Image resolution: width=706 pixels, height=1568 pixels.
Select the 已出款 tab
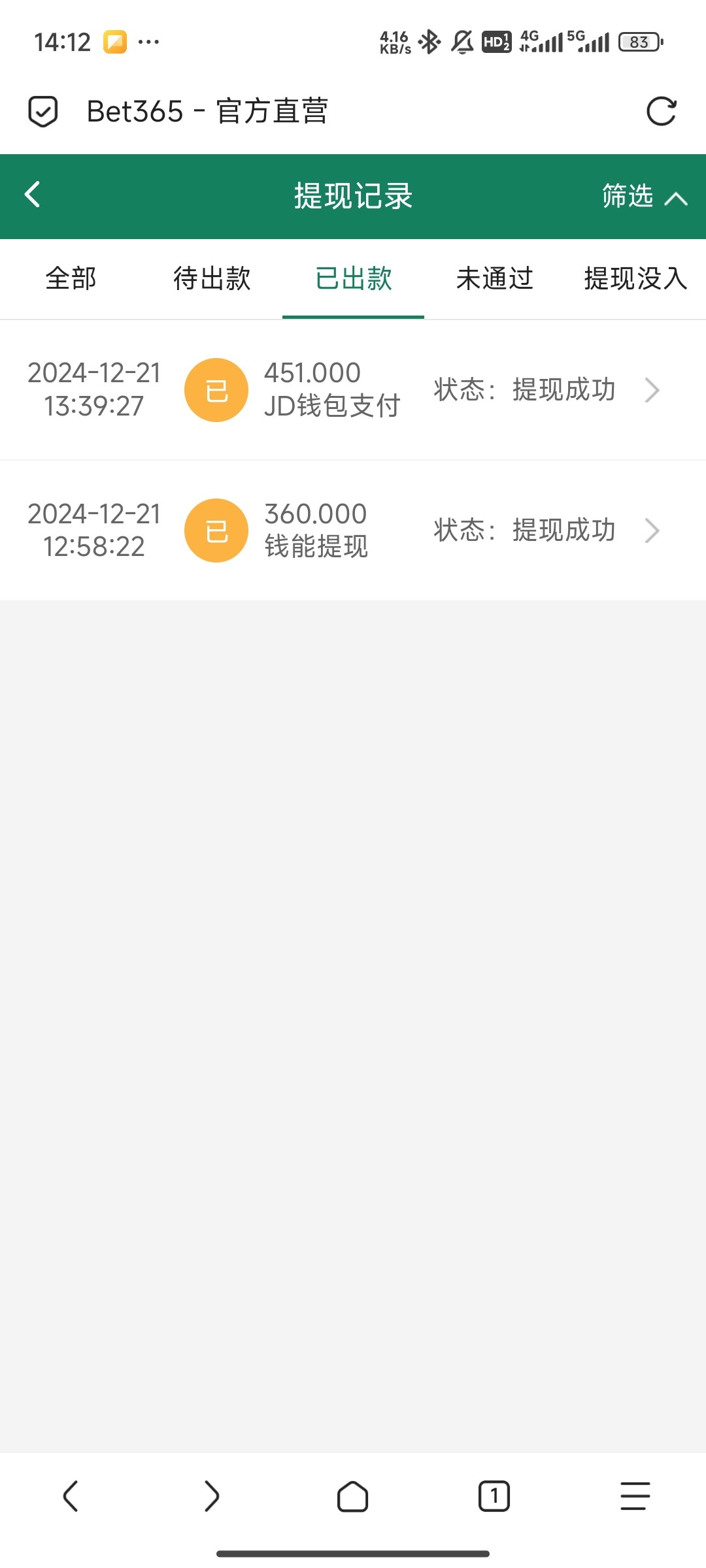353,279
